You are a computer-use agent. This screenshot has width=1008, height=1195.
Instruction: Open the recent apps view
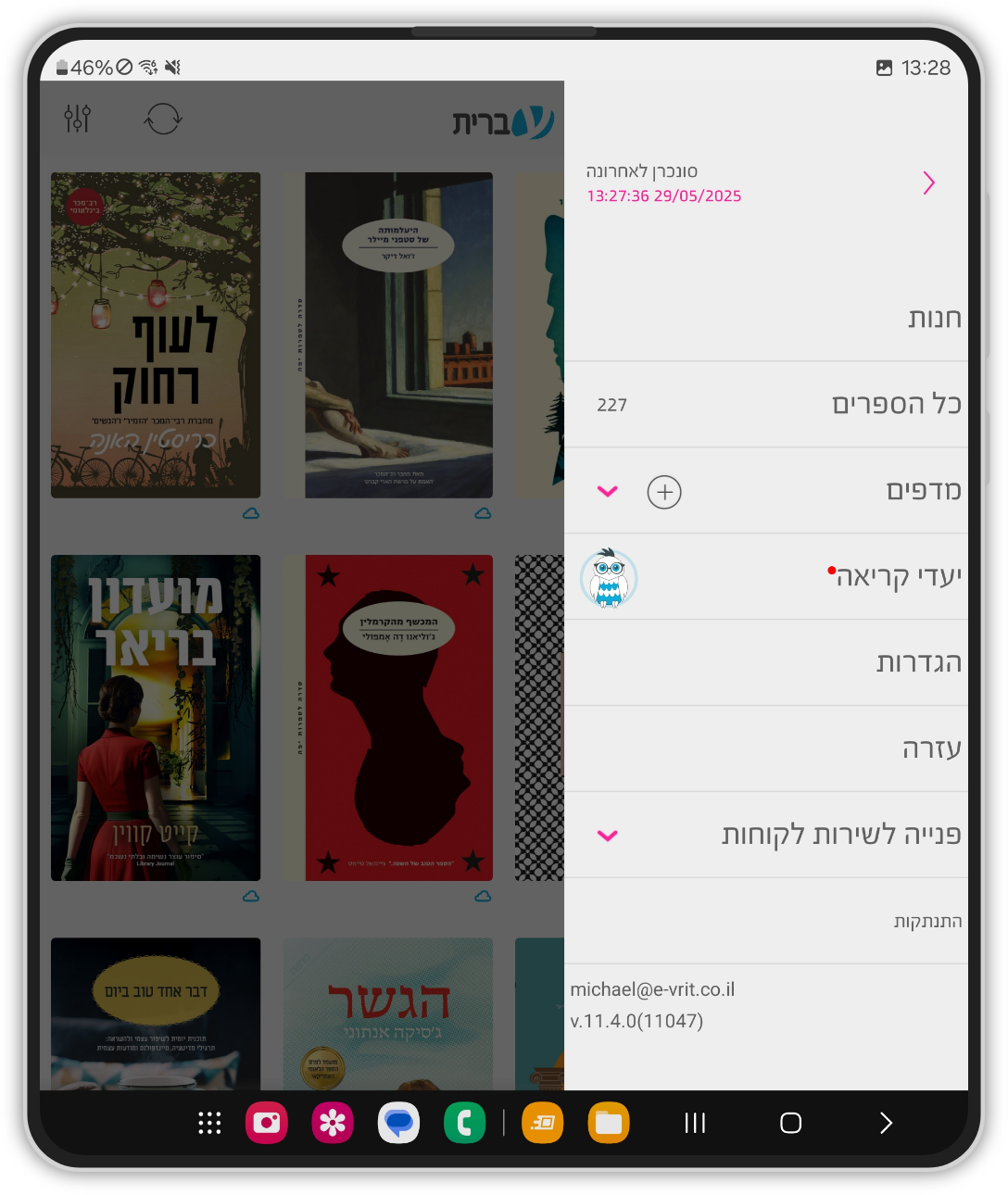695,1123
